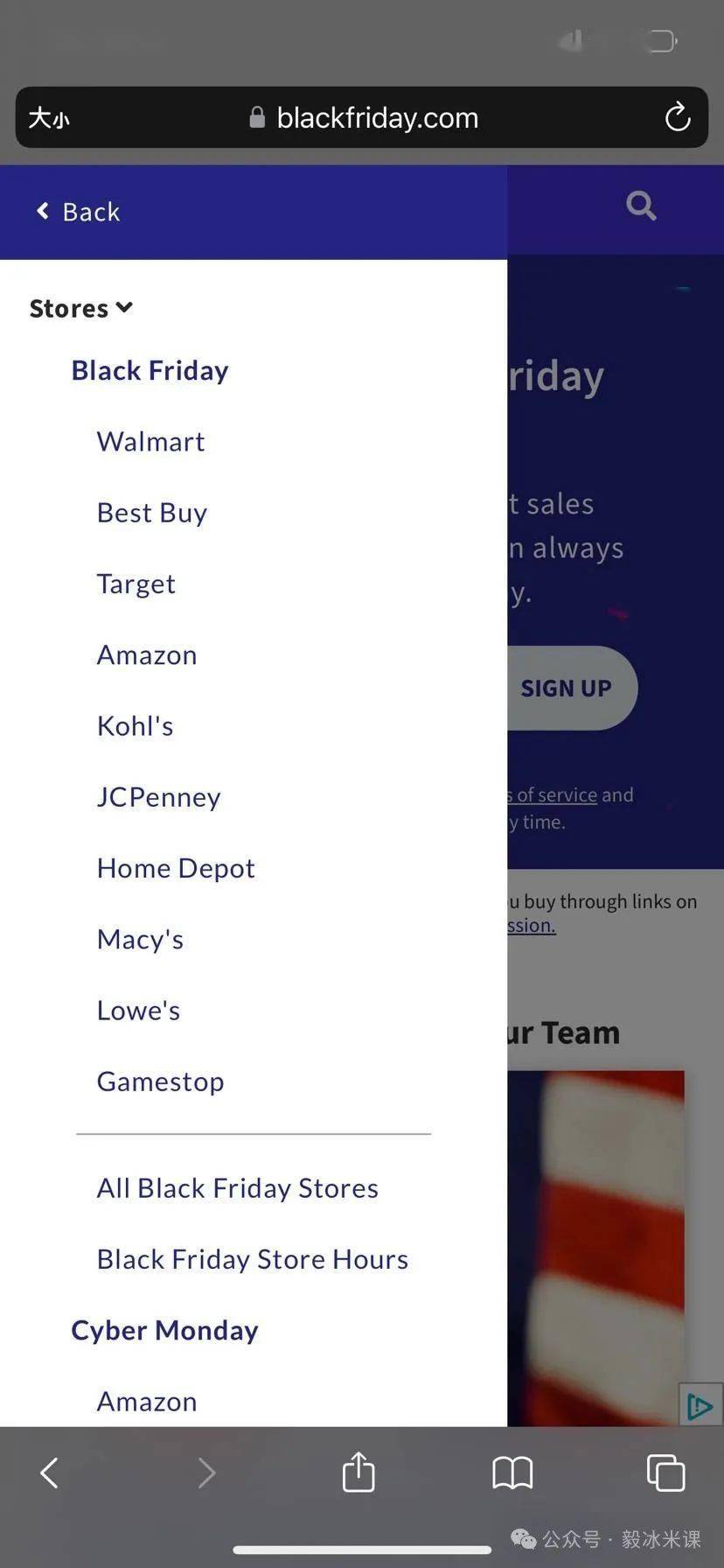Open the Black Friday category heading
Image resolution: width=724 pixels, height=1568 pixels.
tap(150, 370)
